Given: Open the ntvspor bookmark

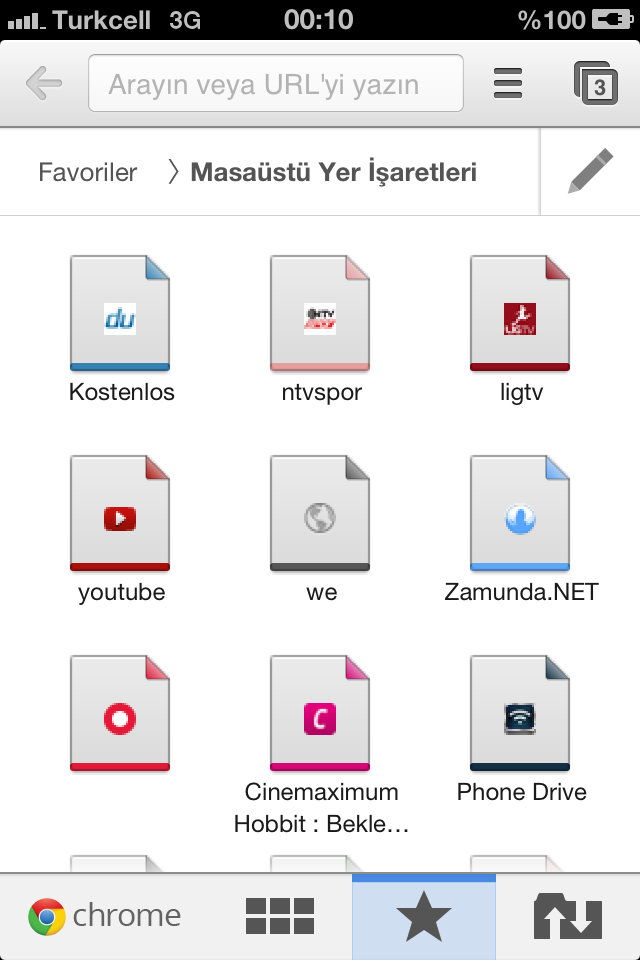Looking at the screenshot, I should [320, 316].
